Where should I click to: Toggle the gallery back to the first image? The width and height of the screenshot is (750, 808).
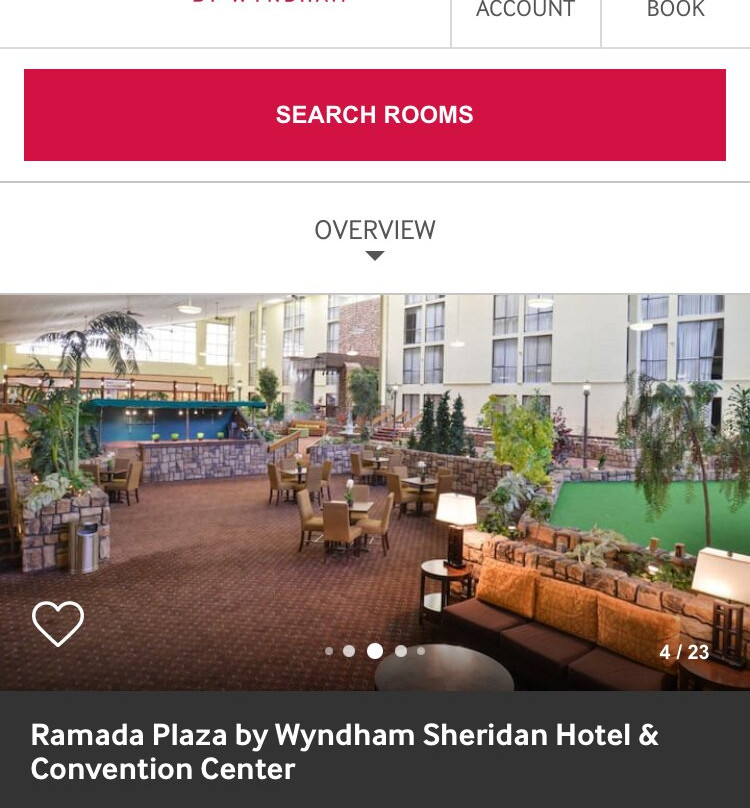(329, 650)
